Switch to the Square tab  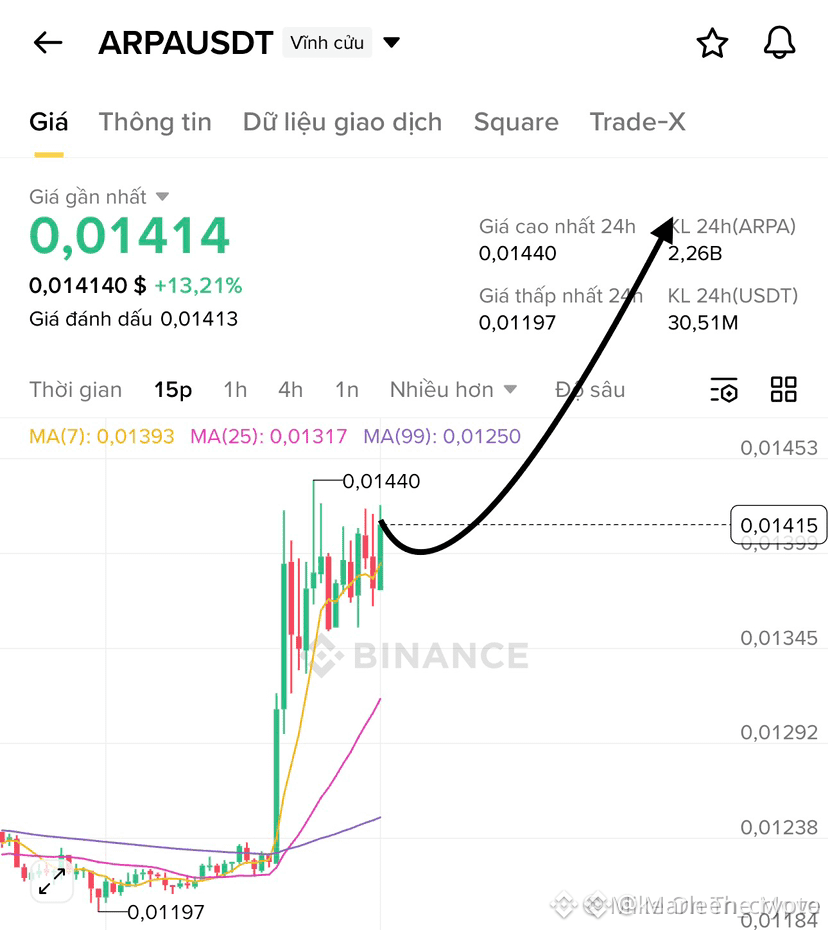pos(516,122)
